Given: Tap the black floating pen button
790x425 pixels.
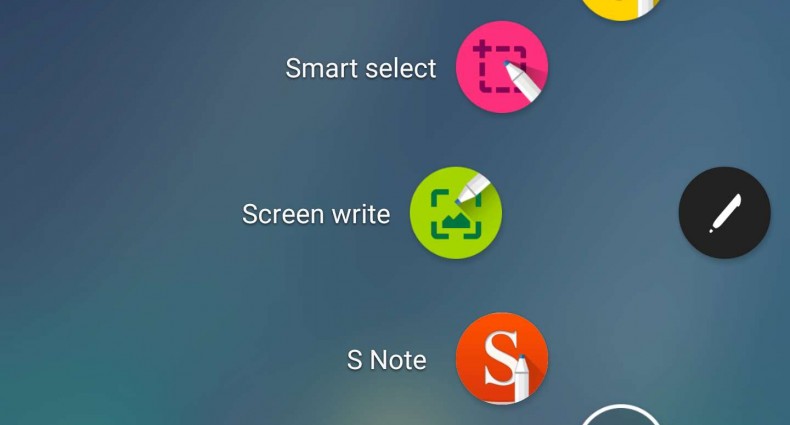Looking at the screenshot, I should click(x=724, y=213).
